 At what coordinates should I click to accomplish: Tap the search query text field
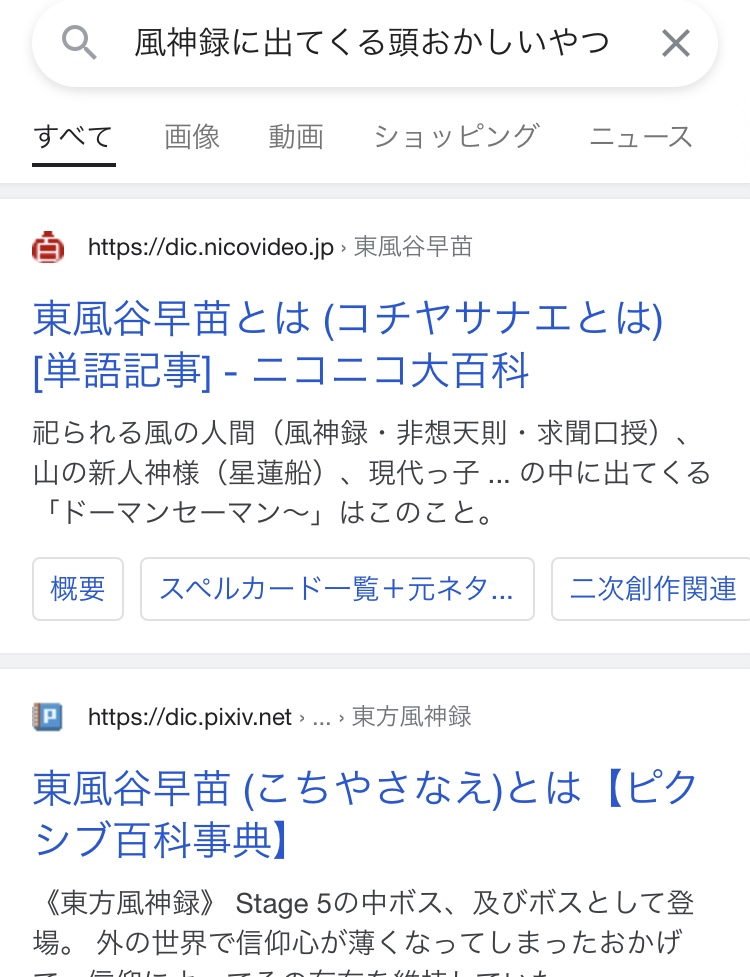tap(370, 43)
